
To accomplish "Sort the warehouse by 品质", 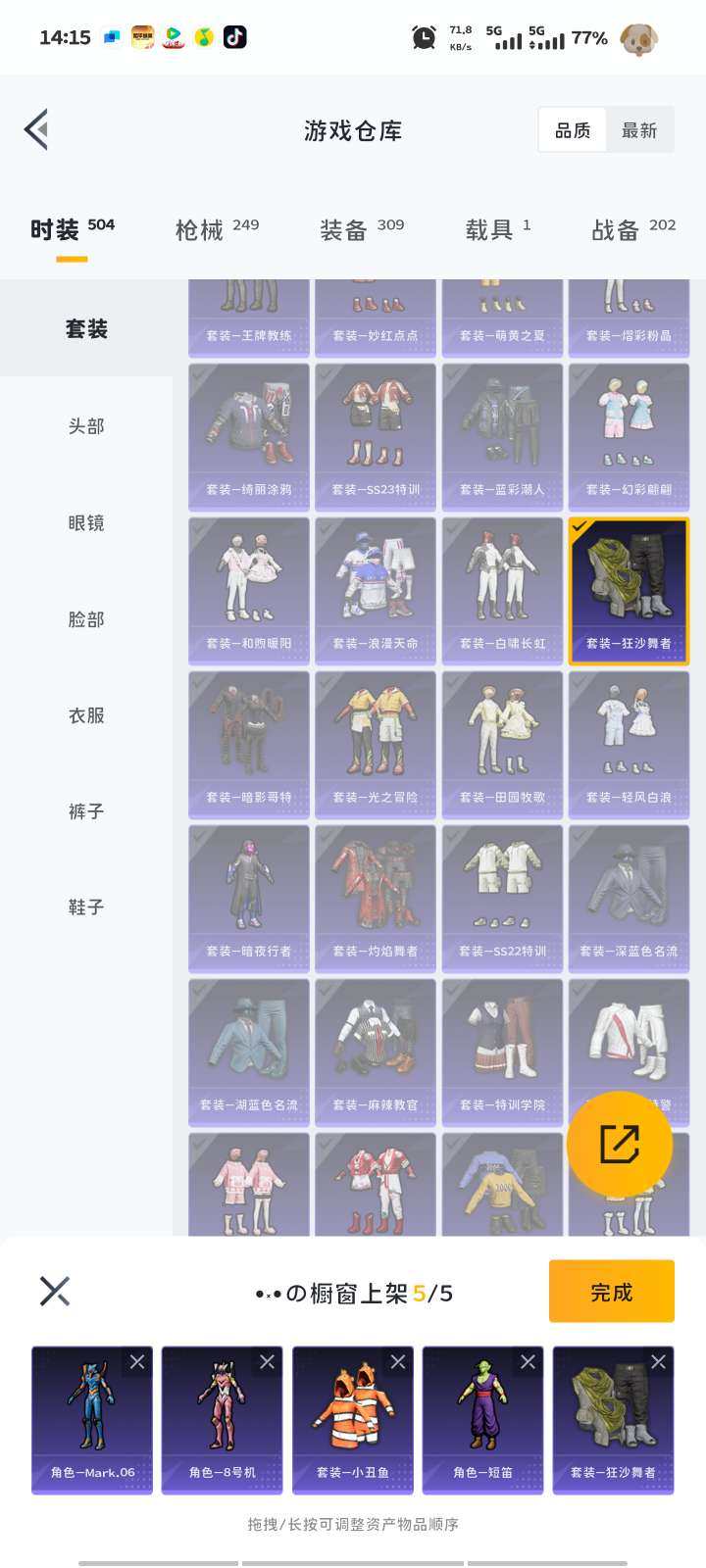I will pos(573,130).
